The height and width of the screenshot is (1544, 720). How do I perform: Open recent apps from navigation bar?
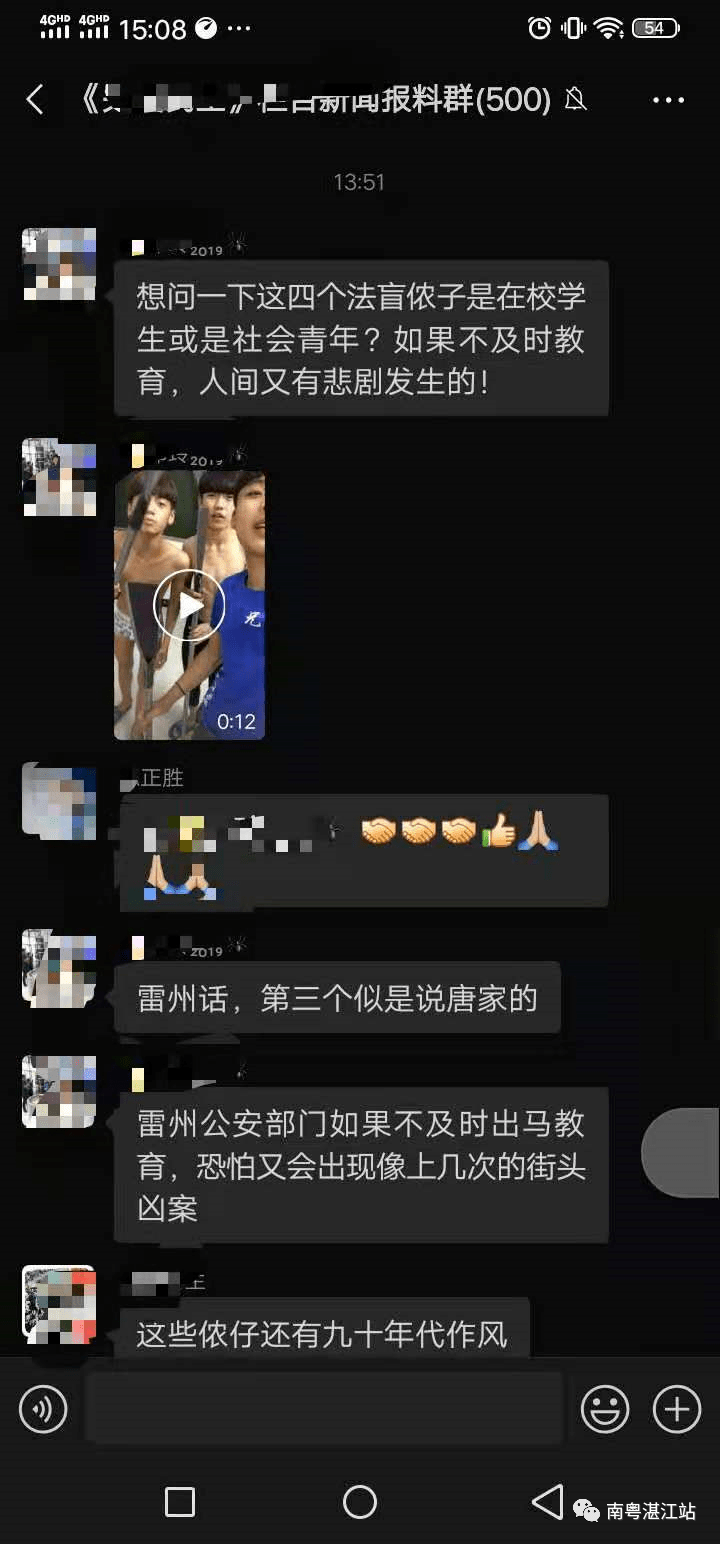[x=180, y=1501]
